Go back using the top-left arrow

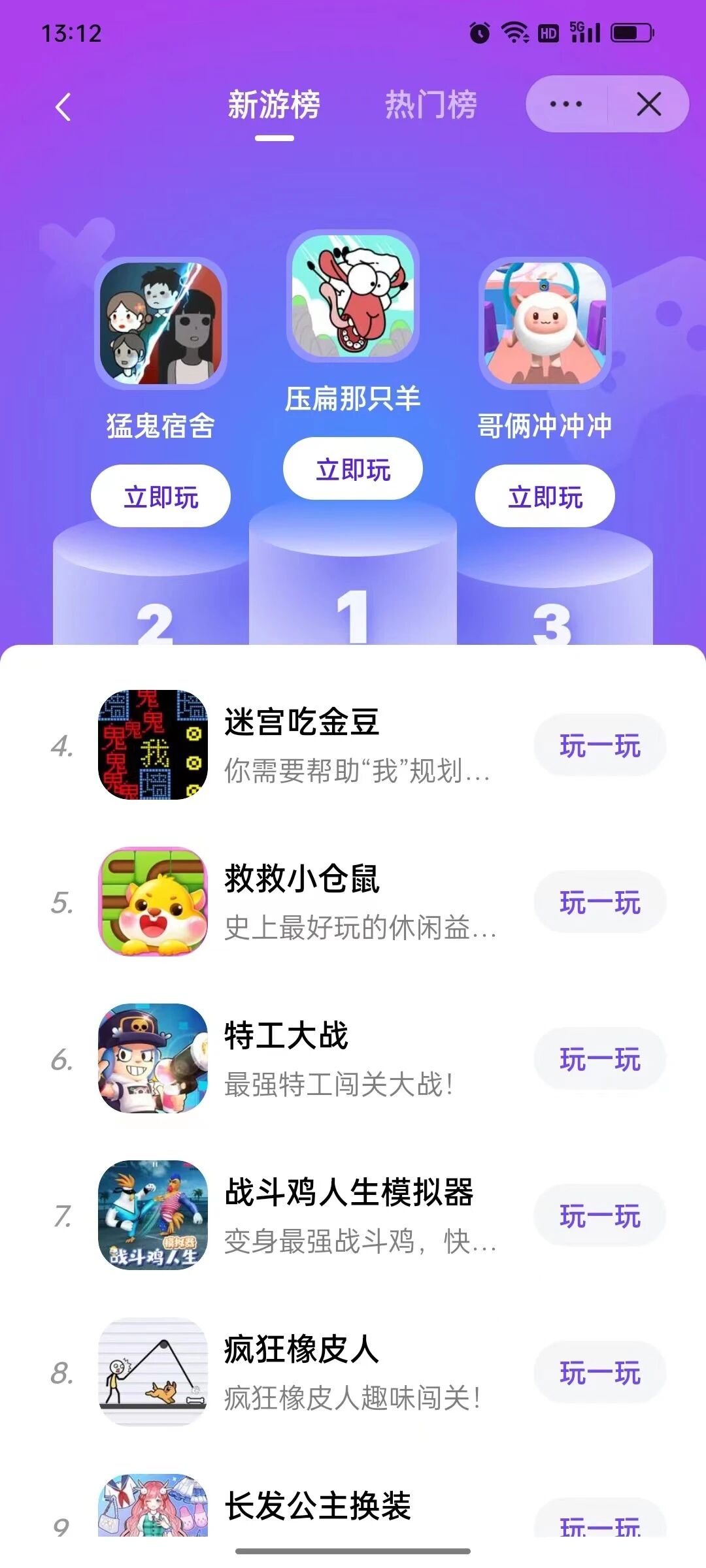pyautogui.click(x=63, y=106)
